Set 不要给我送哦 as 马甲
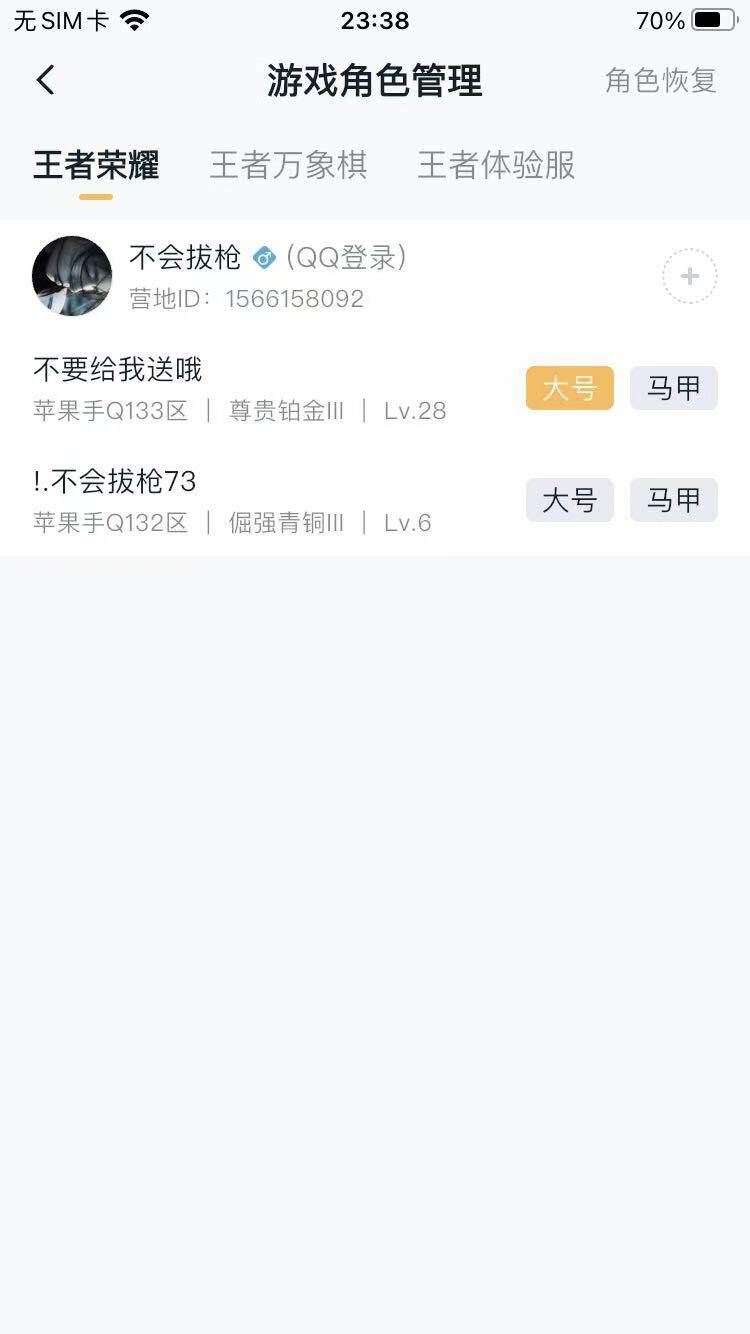 [x=673, y=388]
